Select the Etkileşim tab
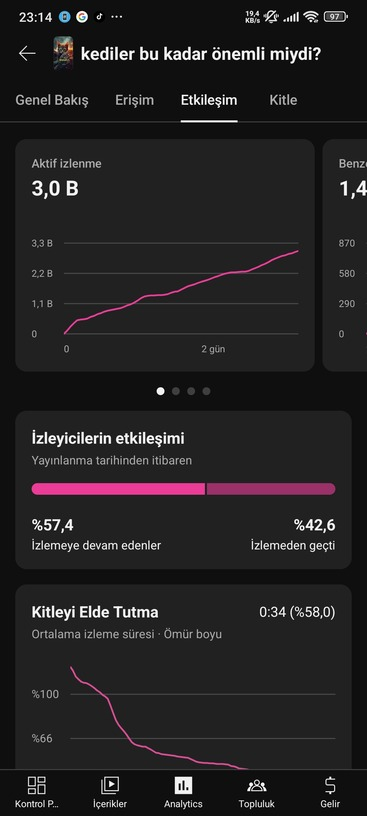 (x=209, y=100)
